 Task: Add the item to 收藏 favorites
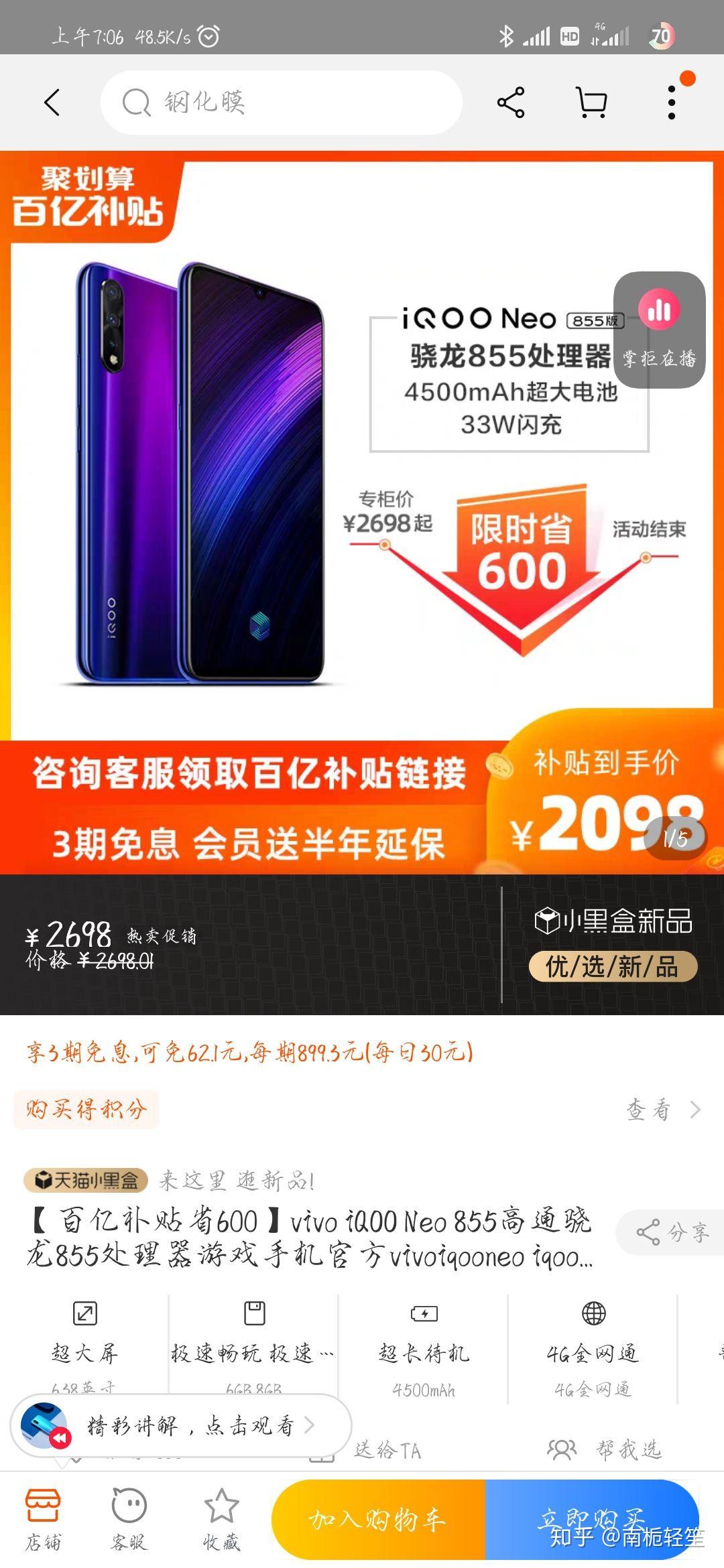(221, 1520)
